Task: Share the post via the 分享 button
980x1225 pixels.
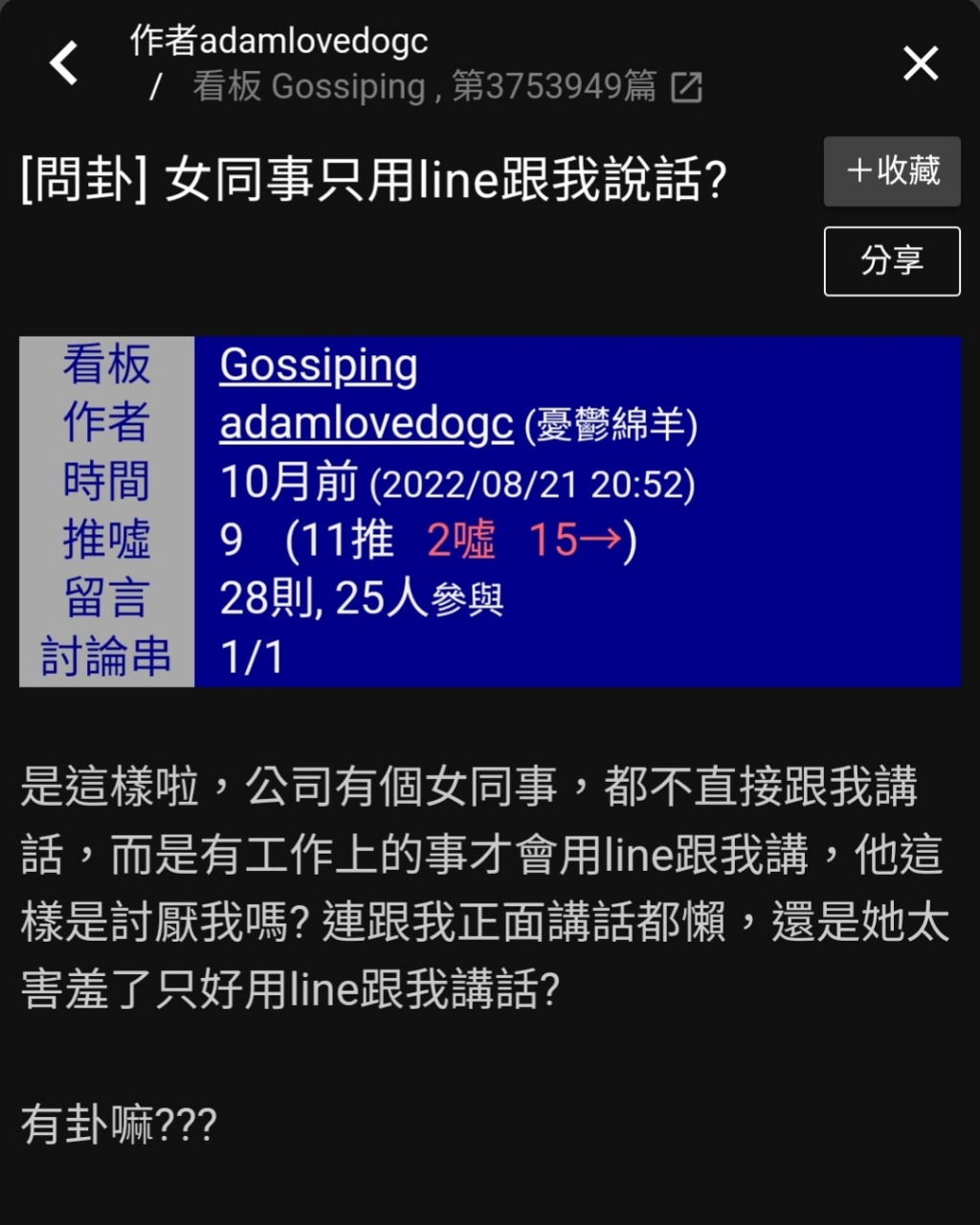Action: tap(891, 260)
